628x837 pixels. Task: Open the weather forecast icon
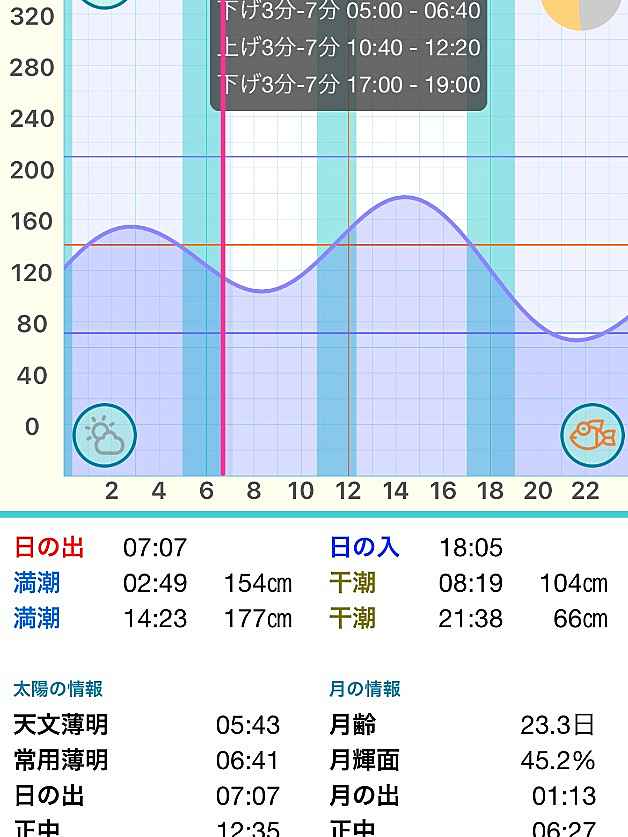point(104,436)
